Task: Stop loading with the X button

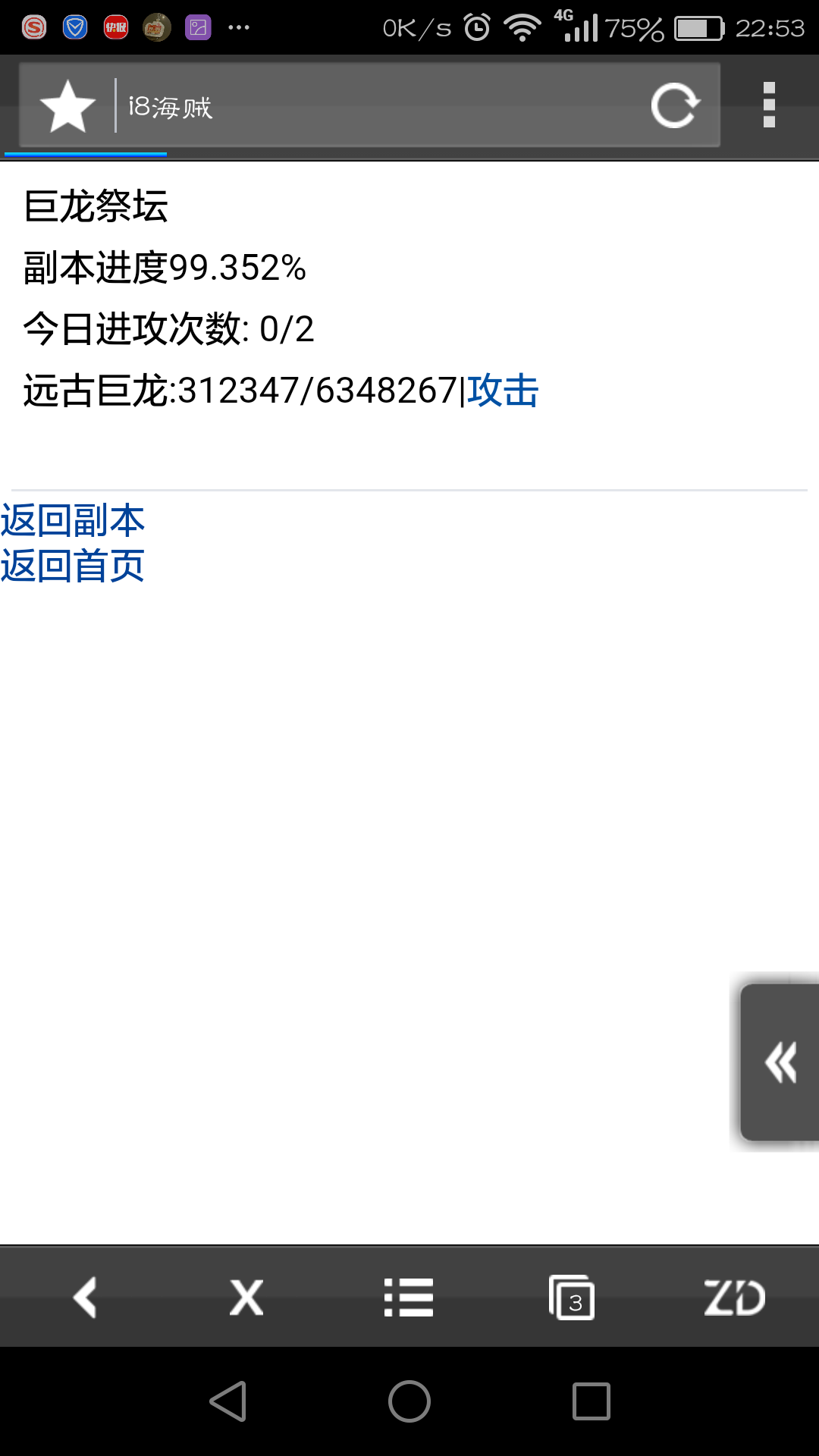Action: click(246, 1297)
